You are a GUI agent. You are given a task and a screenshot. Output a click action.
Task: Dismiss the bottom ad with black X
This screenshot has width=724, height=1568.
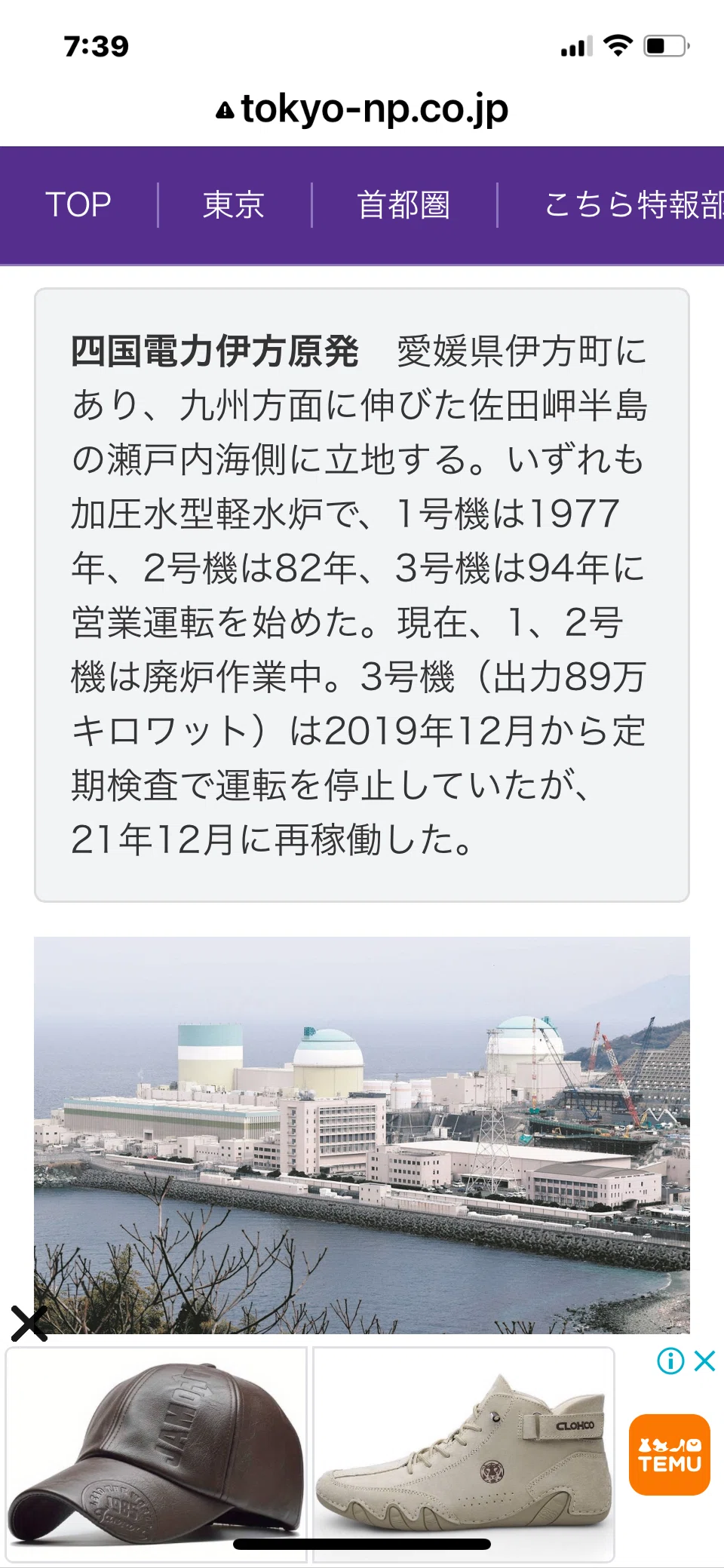[x=29, y=1323]
